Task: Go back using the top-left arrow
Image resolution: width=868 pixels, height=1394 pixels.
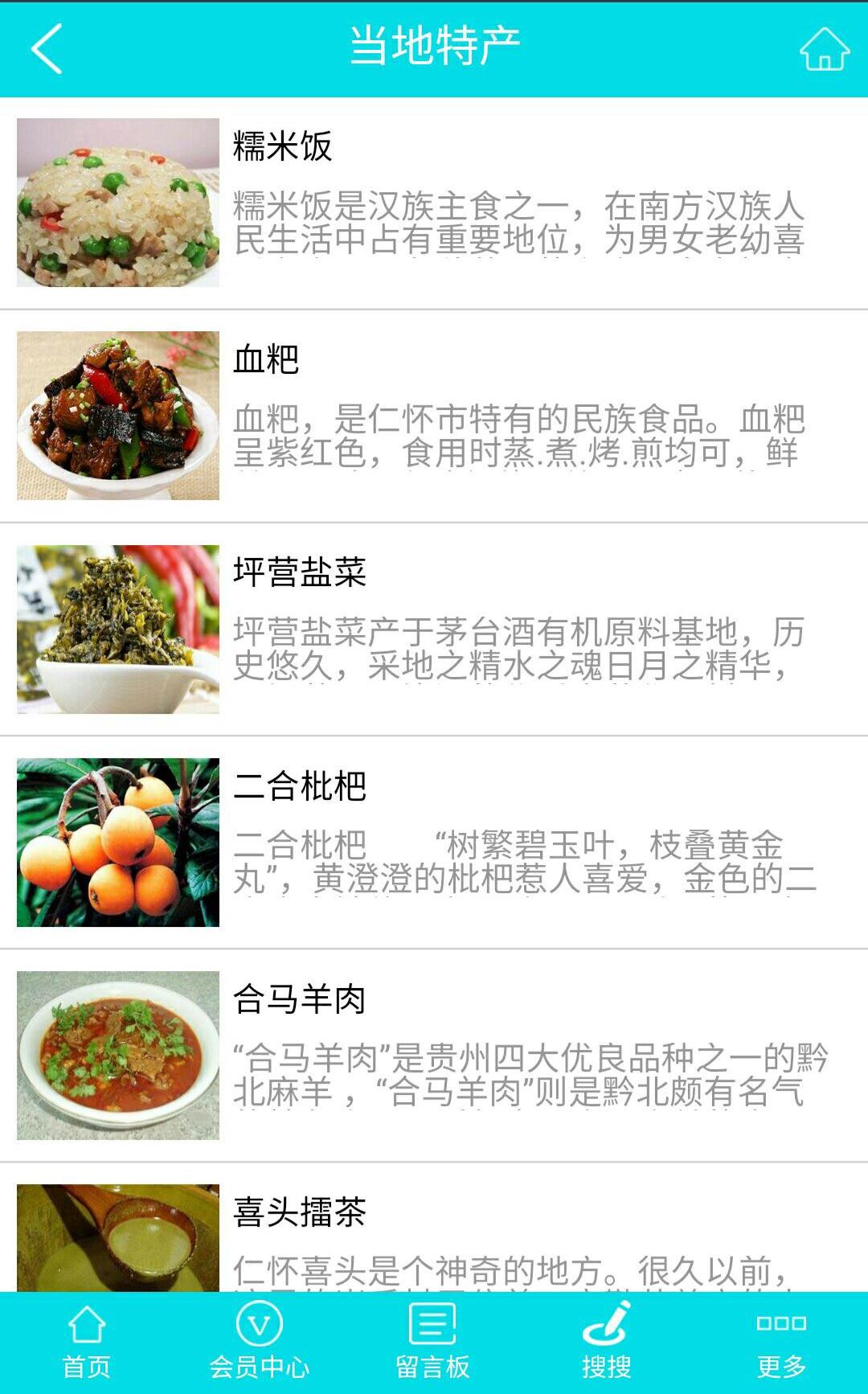Action: coord(47,49)
